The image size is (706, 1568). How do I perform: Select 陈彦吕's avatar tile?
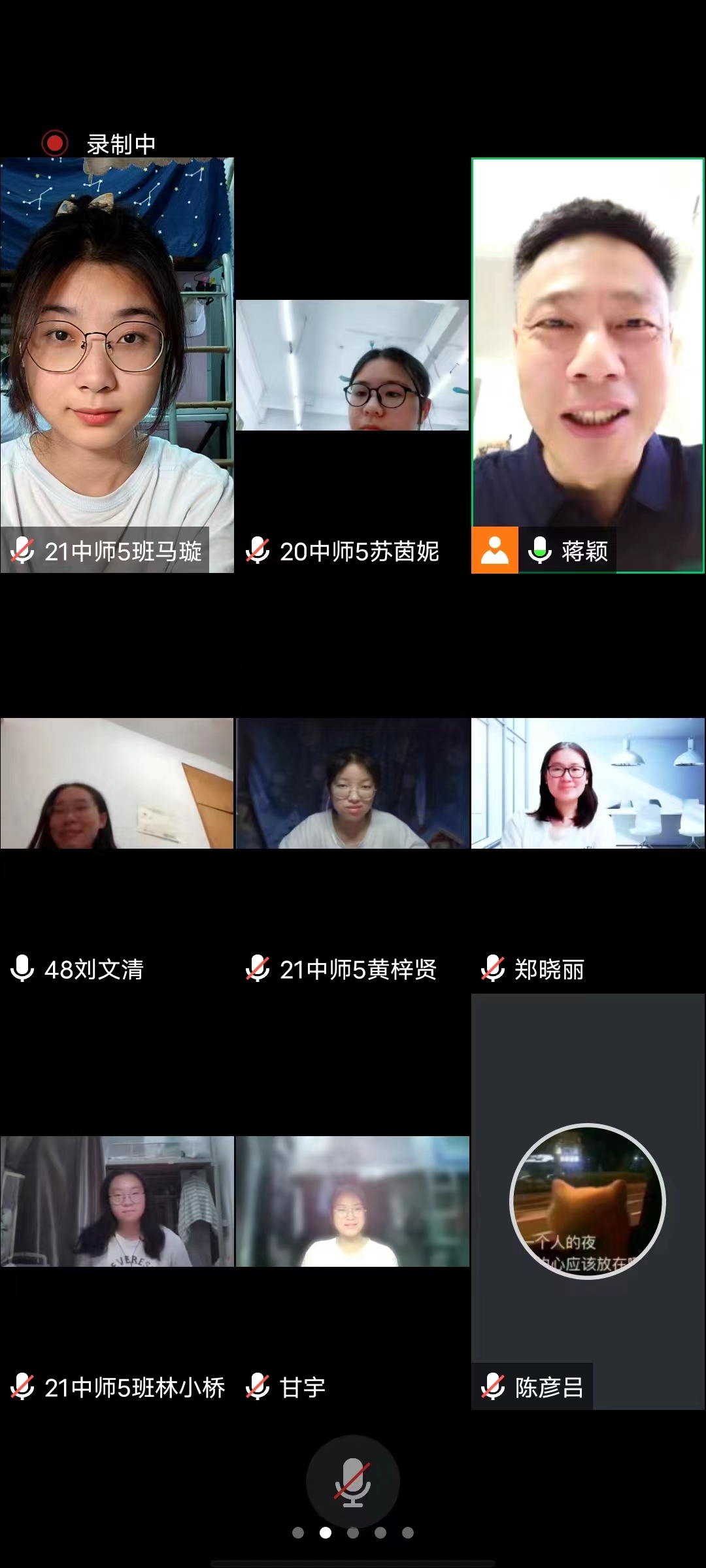(x=588, y=1201)
